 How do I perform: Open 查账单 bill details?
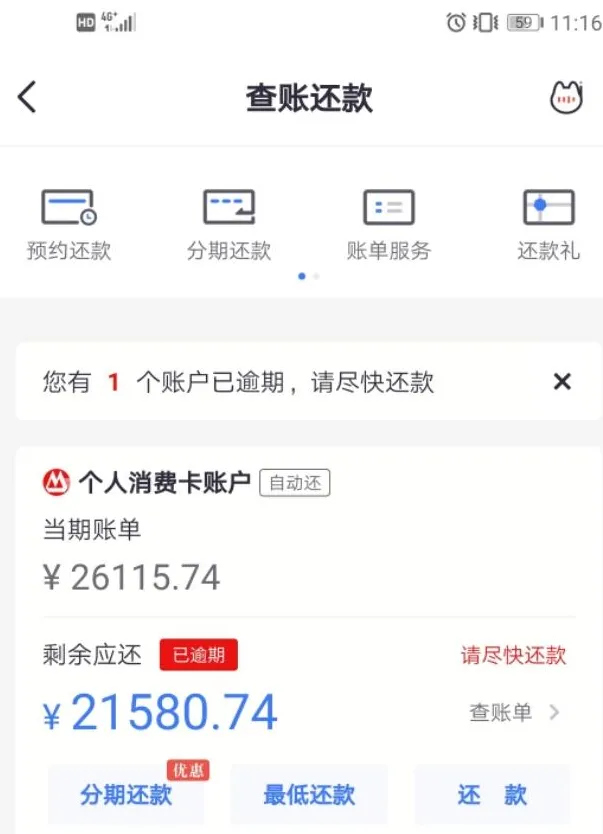point(514,713)
